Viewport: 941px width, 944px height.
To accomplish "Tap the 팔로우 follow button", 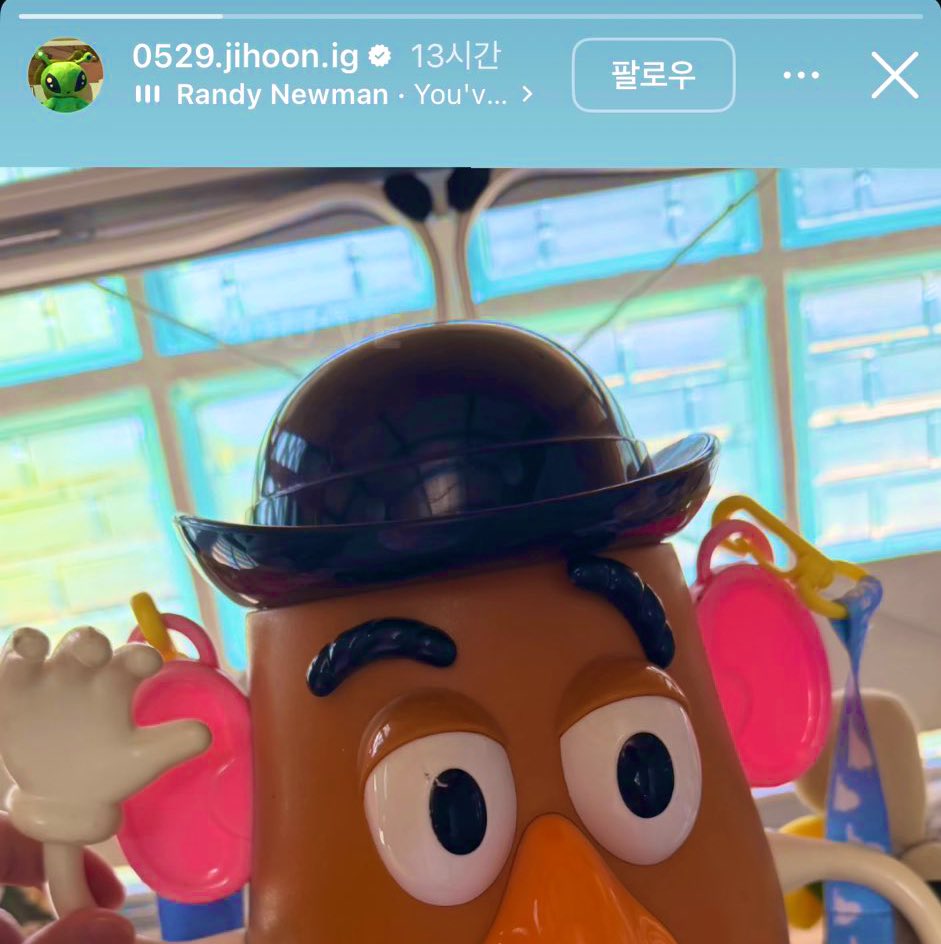I will tap(653, 75).
